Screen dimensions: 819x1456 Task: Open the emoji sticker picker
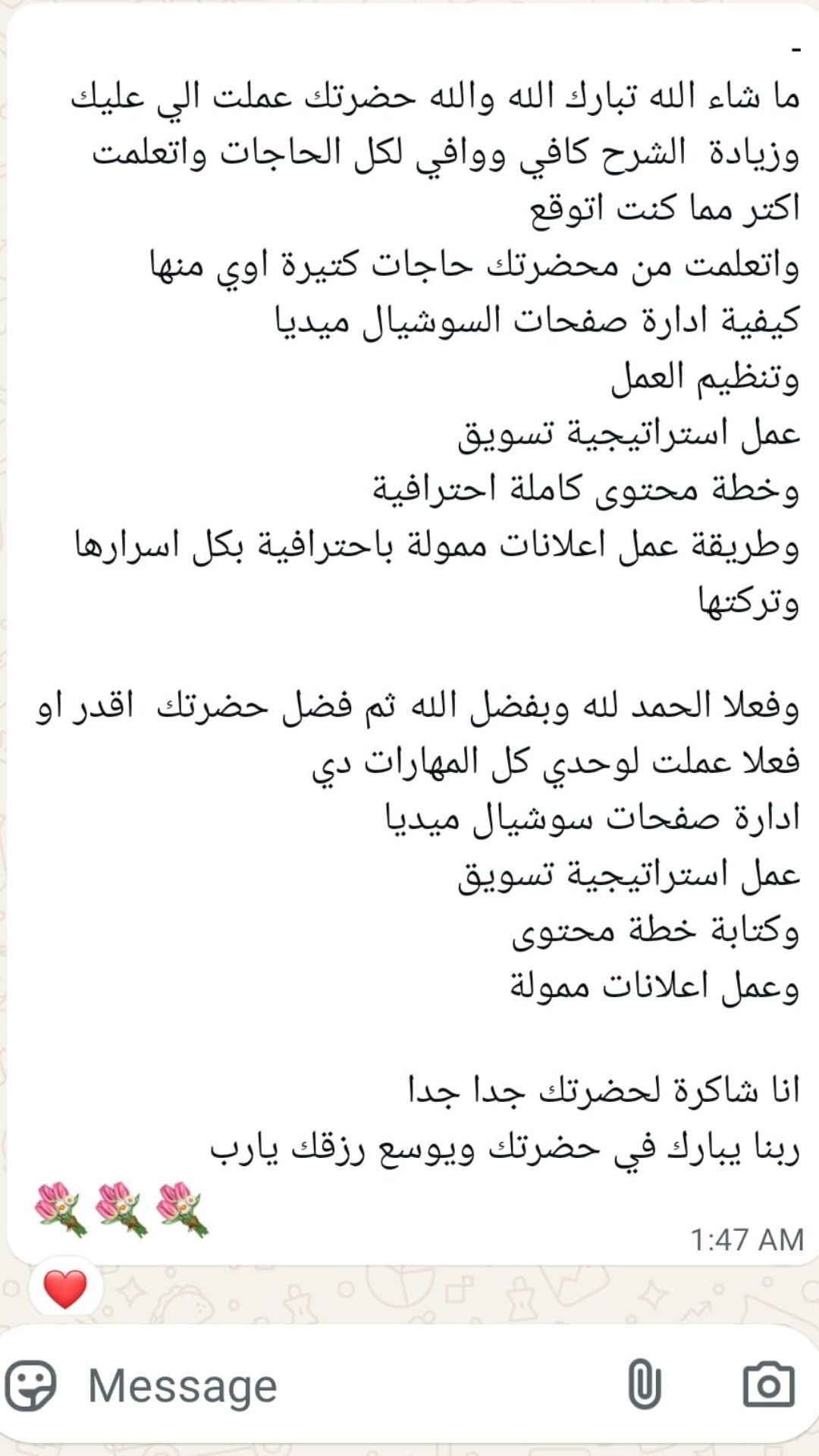coord(30,1385)
